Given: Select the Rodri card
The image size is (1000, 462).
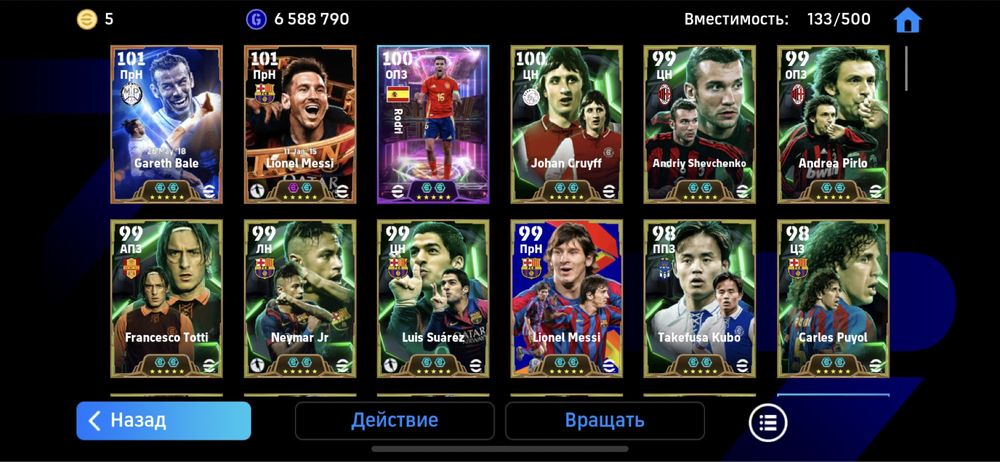Looking at the screenshot, I should pyautogui.click(x=433, y=124).
